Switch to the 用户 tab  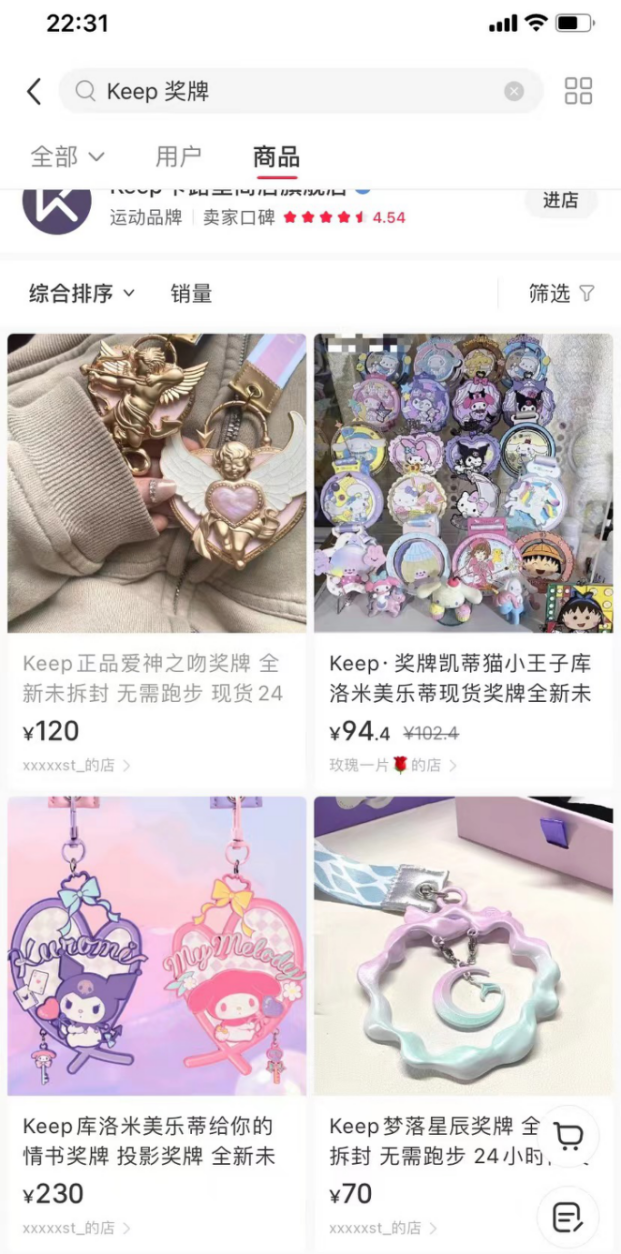[178, 157]
